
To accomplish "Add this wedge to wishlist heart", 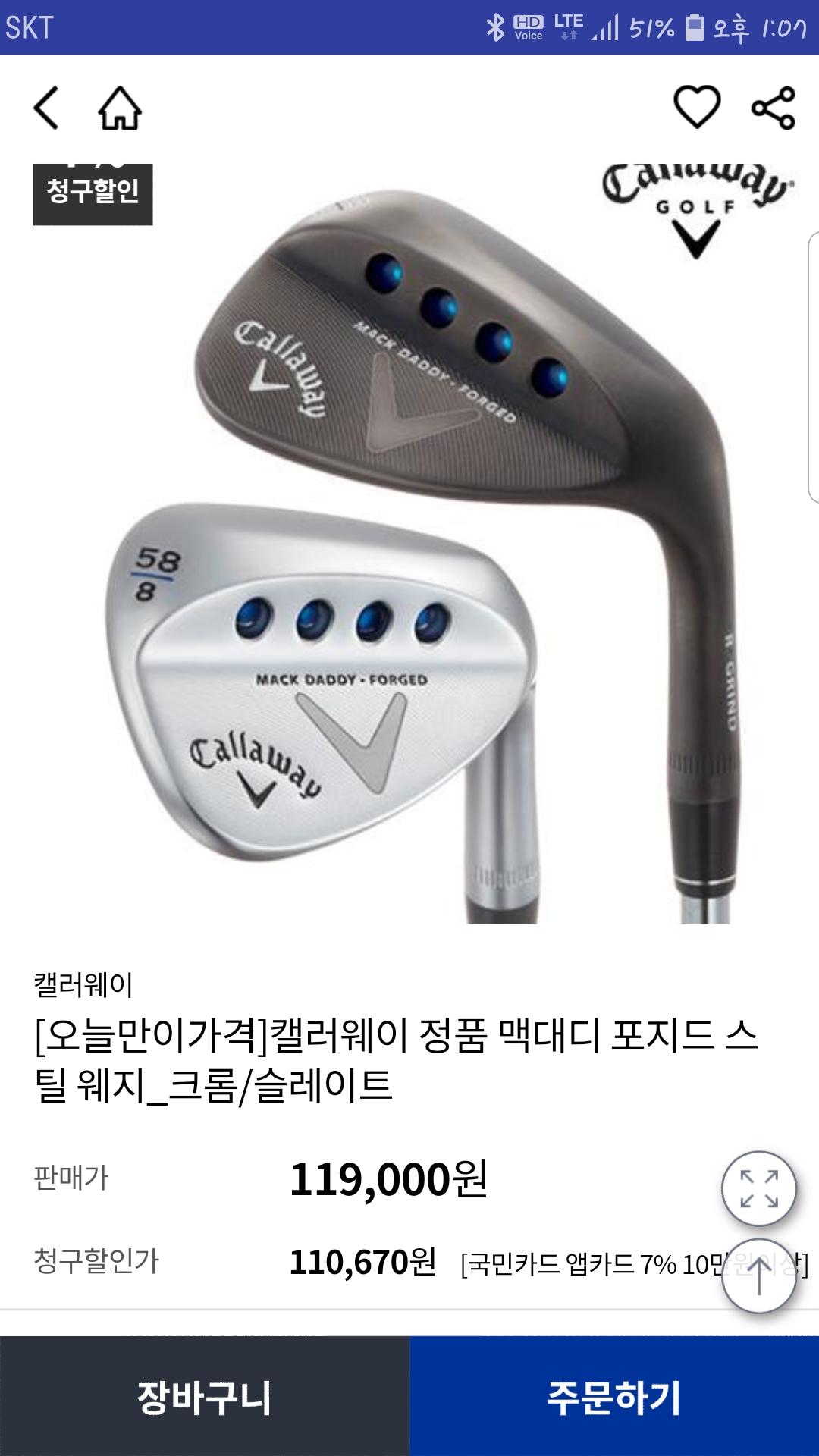I will click(x=697, y=107).
